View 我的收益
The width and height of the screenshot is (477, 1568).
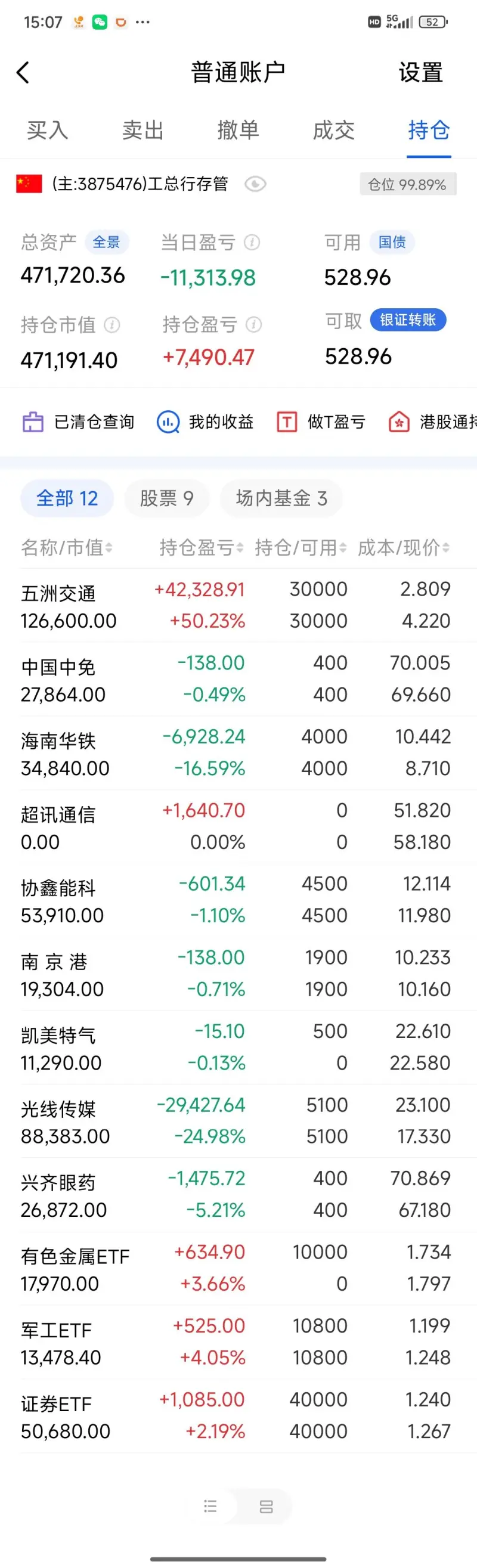pyautogui.click(x=205, y=422)
